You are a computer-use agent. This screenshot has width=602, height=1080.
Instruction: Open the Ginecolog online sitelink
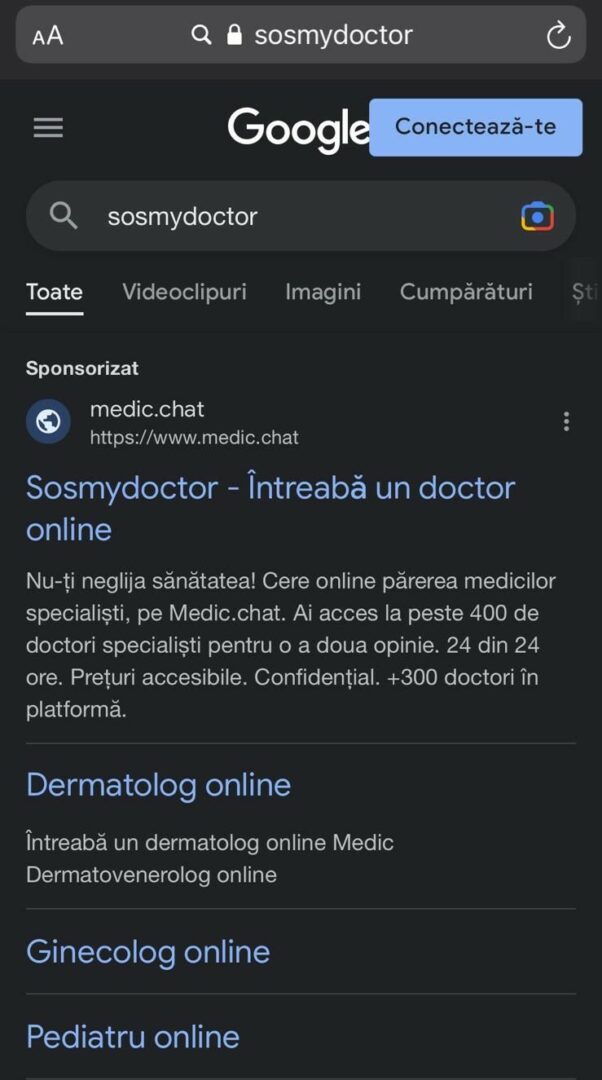pos(148,952)
